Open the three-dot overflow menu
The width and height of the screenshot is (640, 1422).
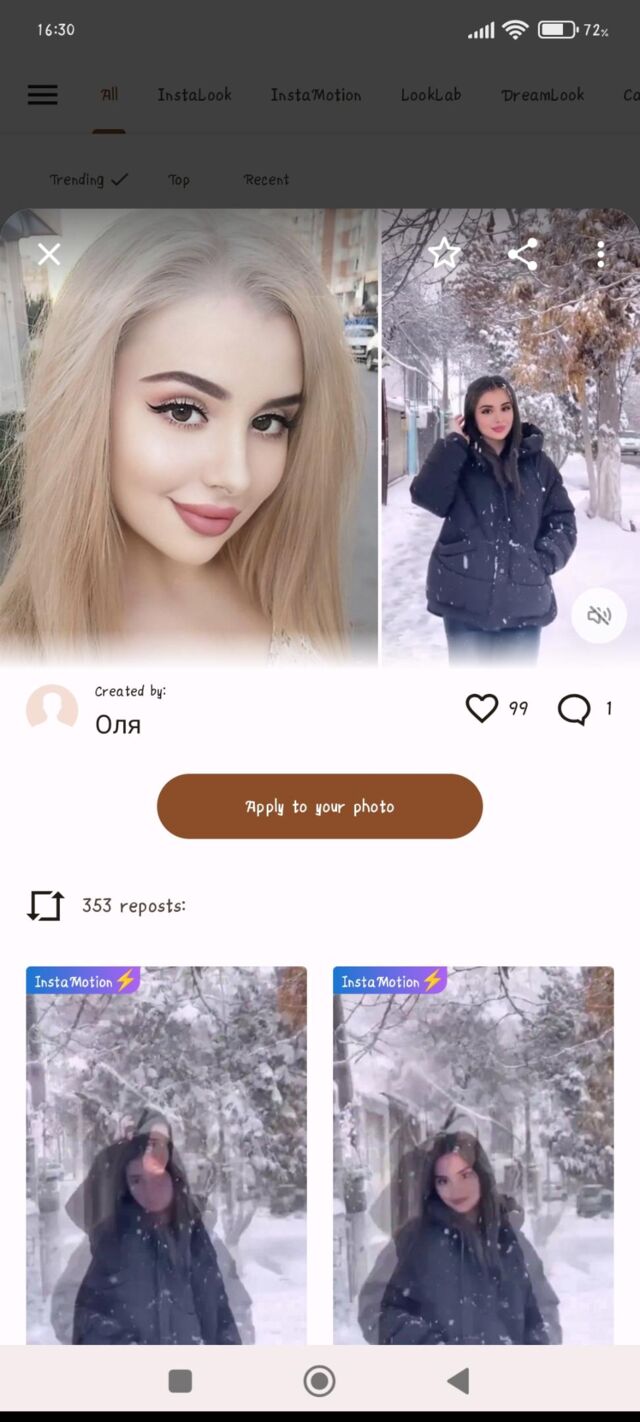click(x=600, y=254)
